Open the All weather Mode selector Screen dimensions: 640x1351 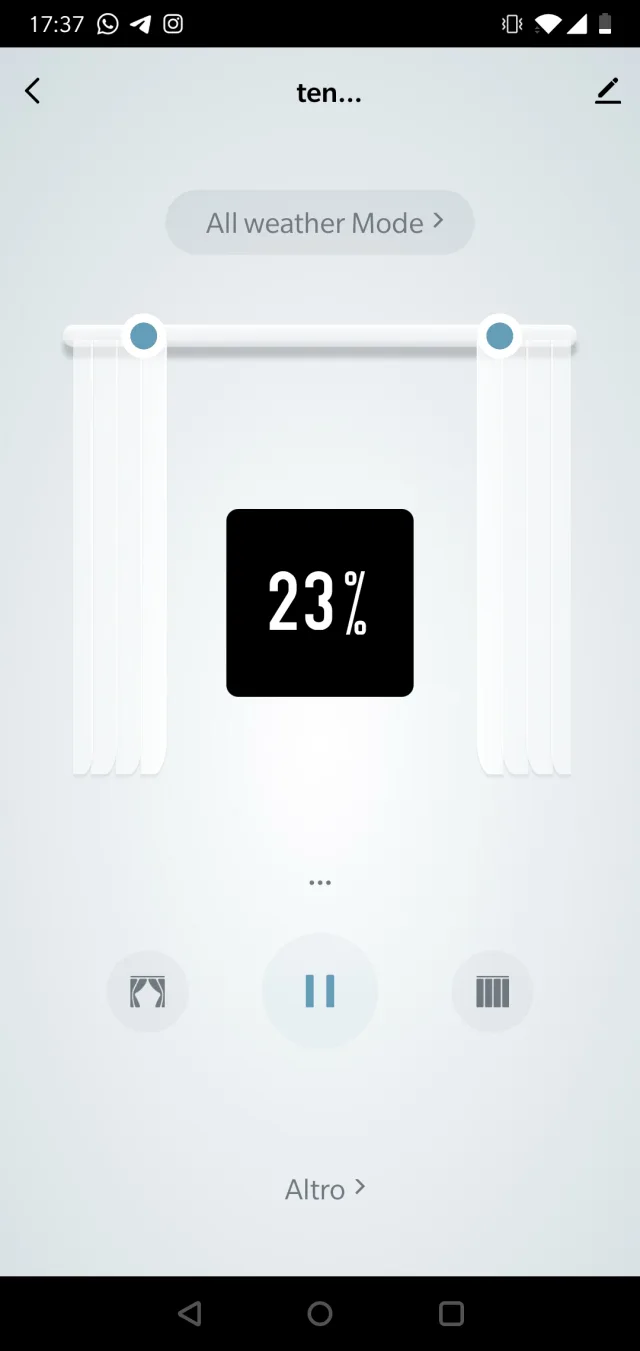pos(320,222)
